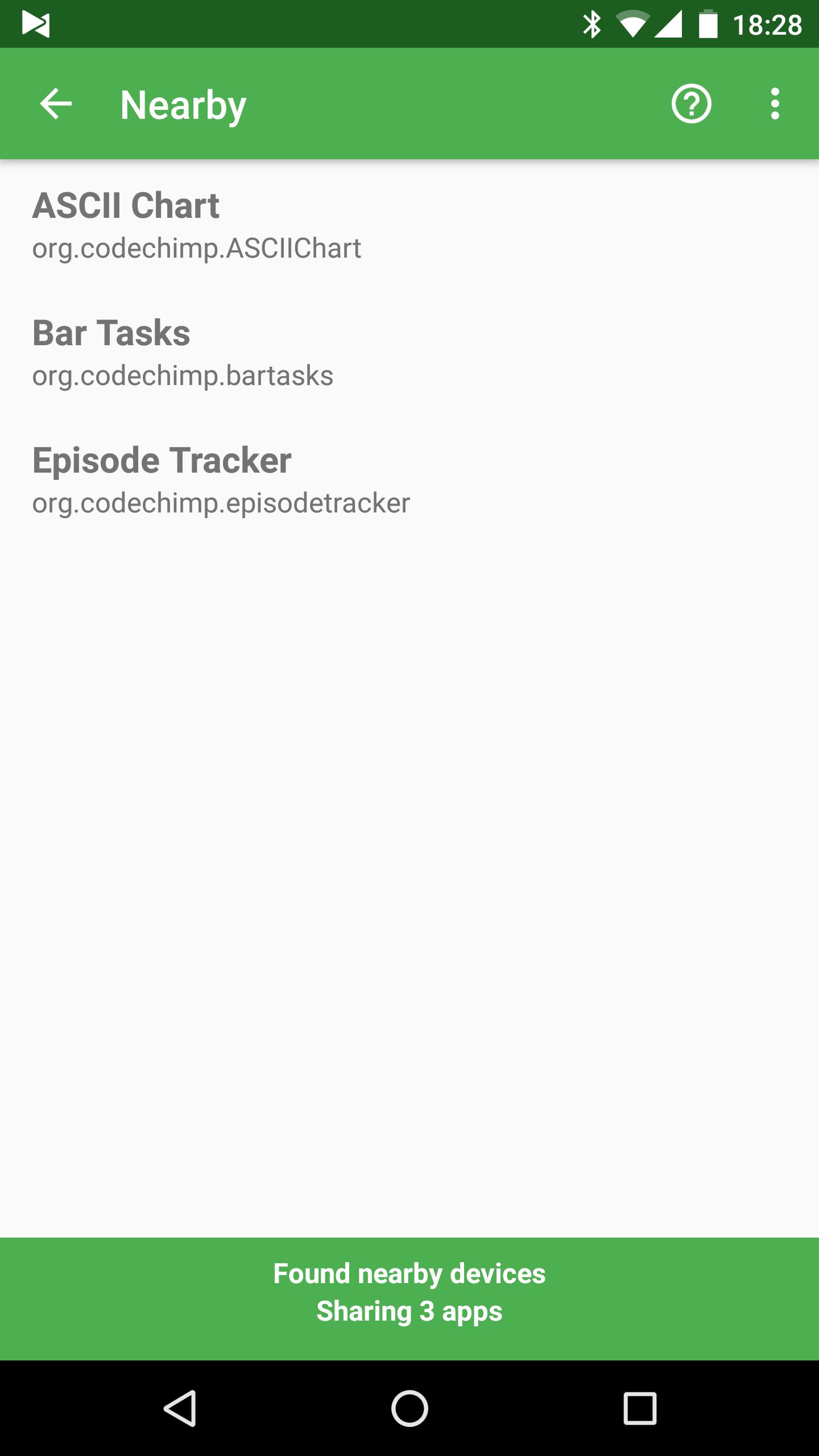Tap the org.codechimp.ASCIIChart package name

point(197,249)
